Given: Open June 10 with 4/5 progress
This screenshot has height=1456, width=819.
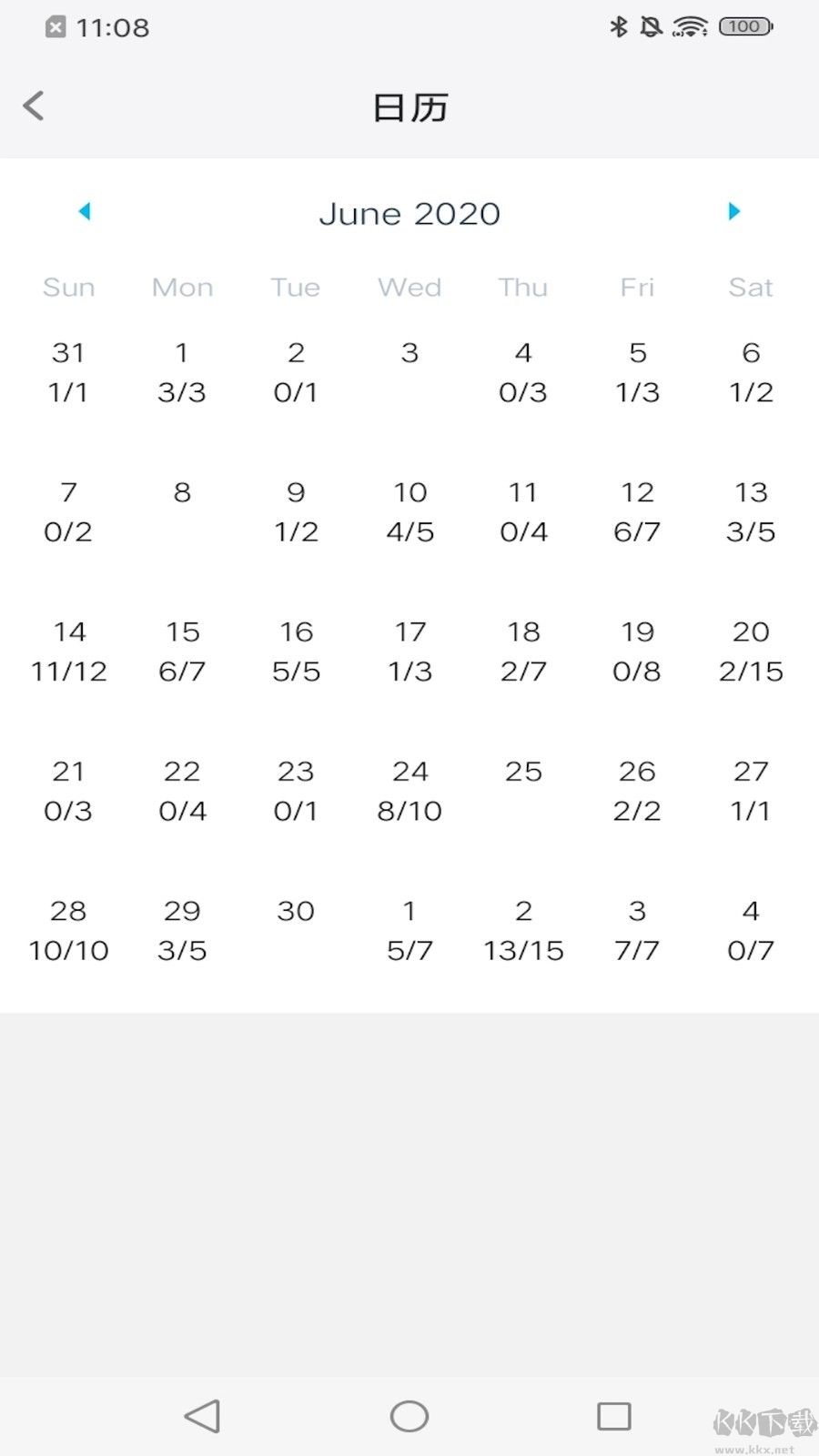Looking at the screenshot, I should 409,512.
